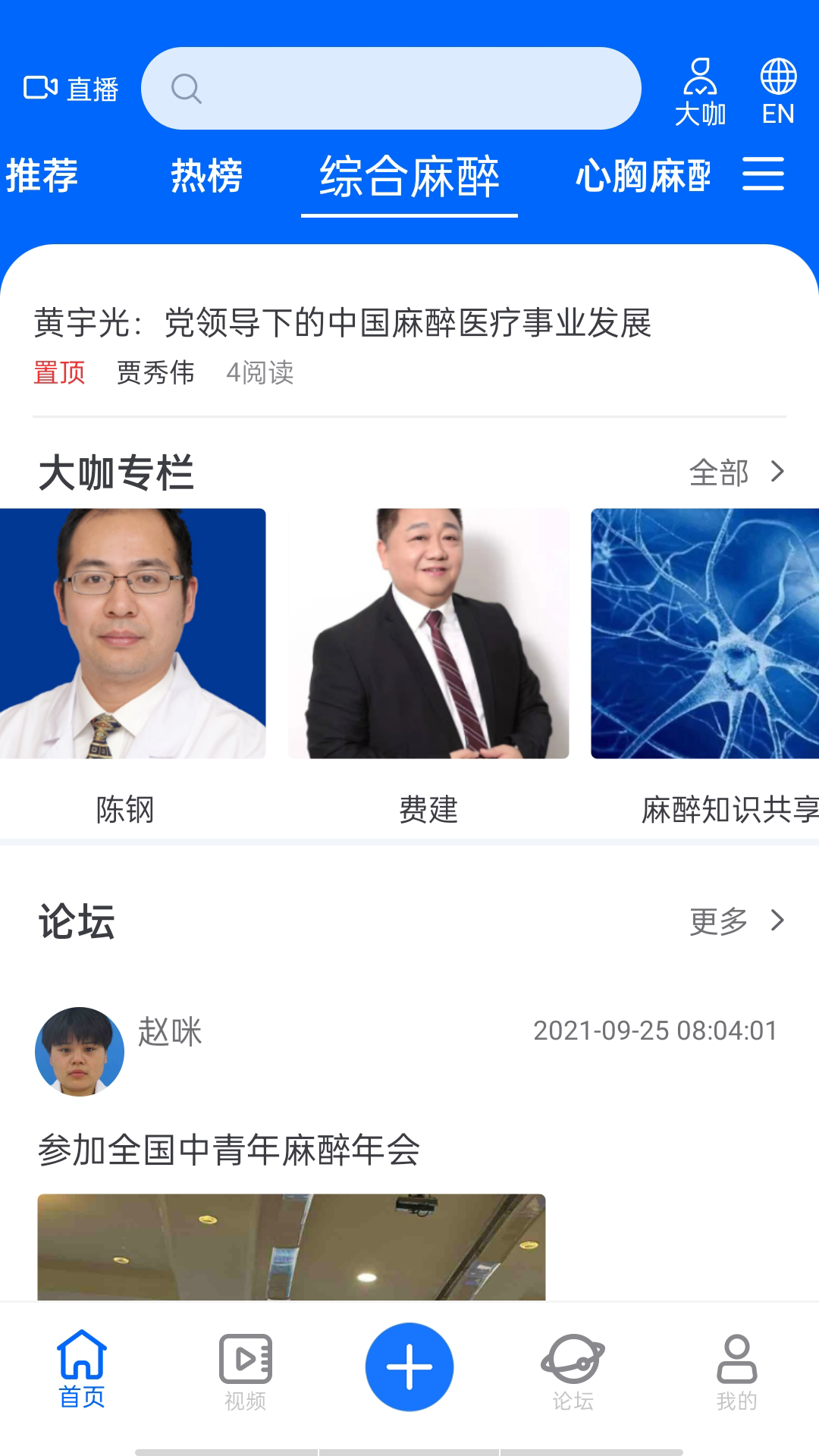Select the 心胸麻醉 tab
This screenshot has height=1456, width=819.
click(x=643, y=176)
